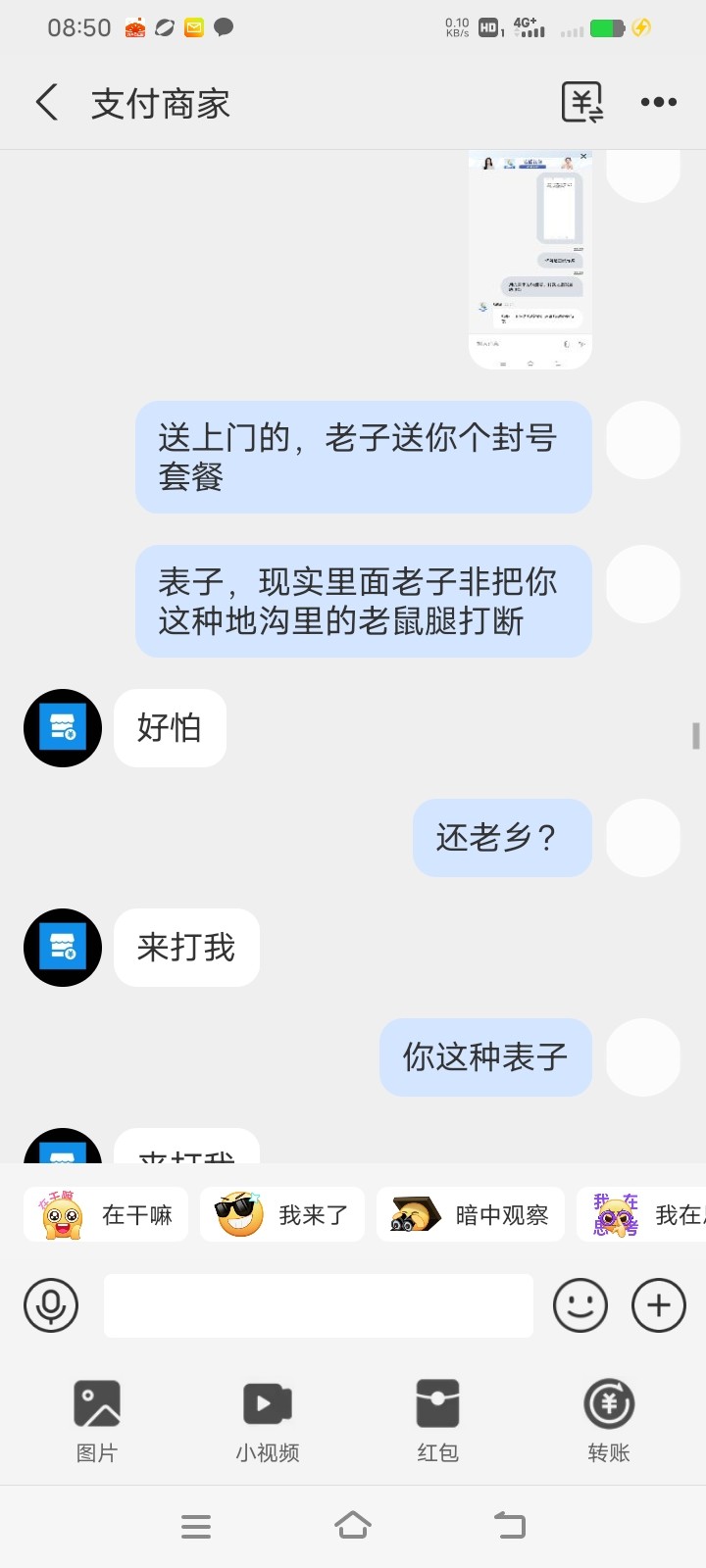The image size is (706, 1568).
Task: Collapse the plus attachment panel
Action: tap(659, 1305)
